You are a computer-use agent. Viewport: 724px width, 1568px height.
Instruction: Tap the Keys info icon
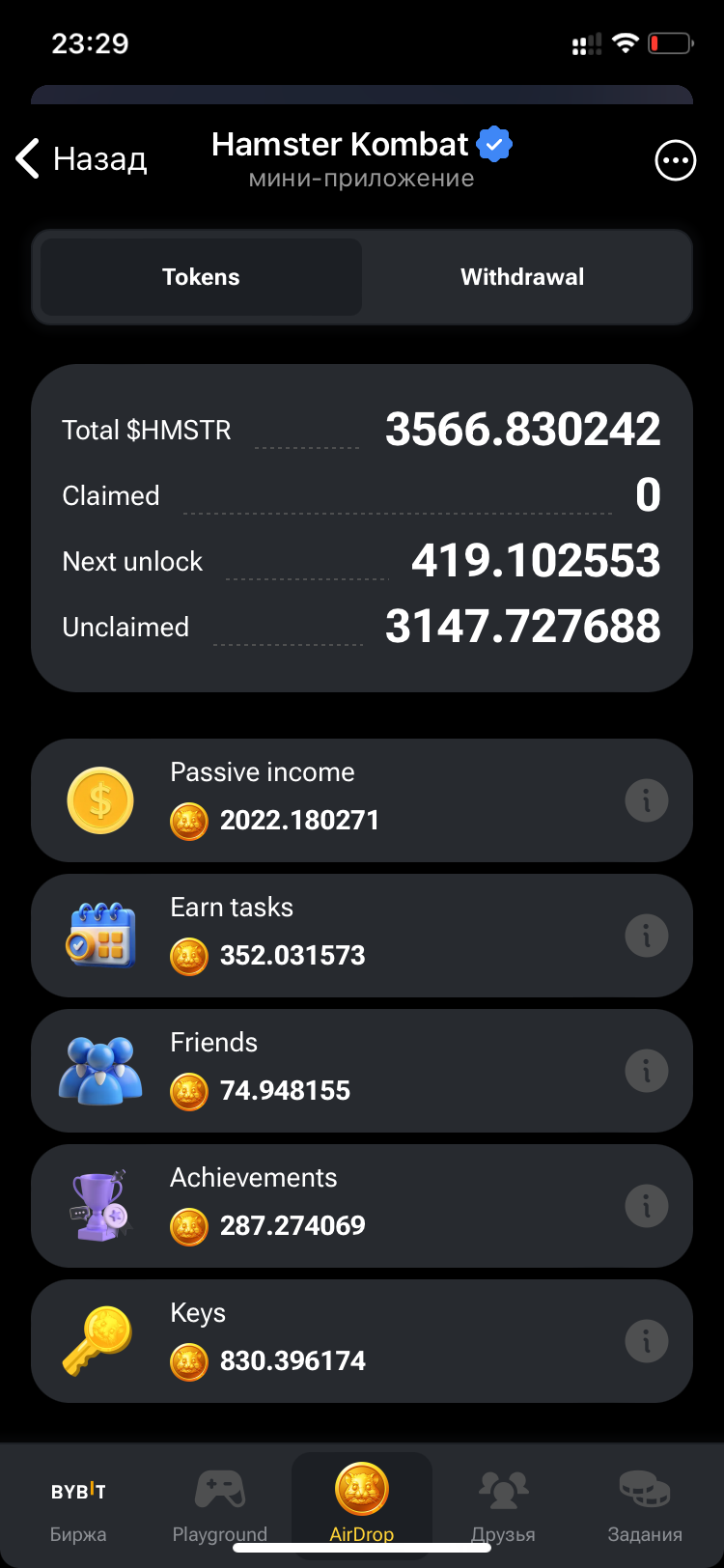click(646, 1341)
